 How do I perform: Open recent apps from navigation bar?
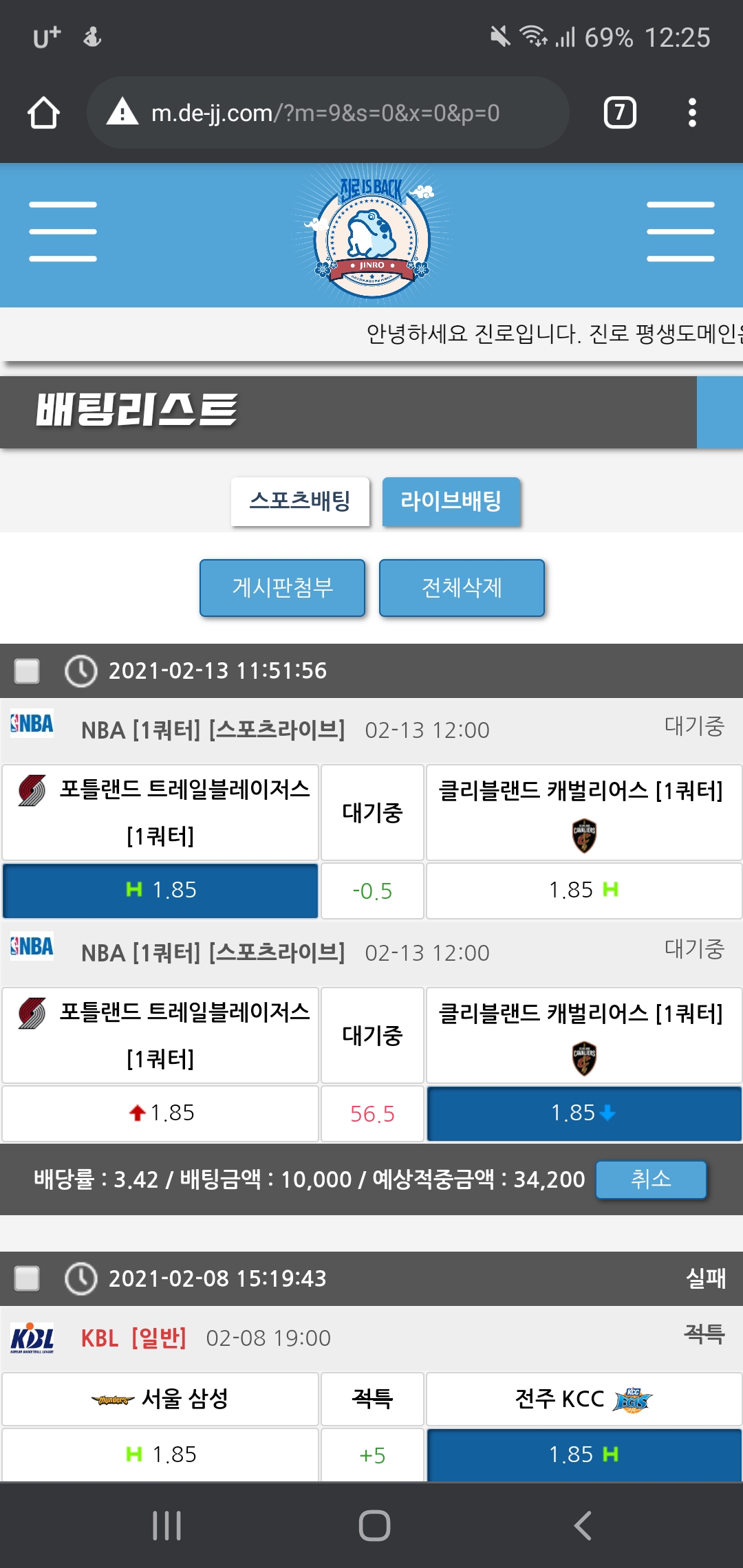pyautogui.click(x=166, y=1525)
